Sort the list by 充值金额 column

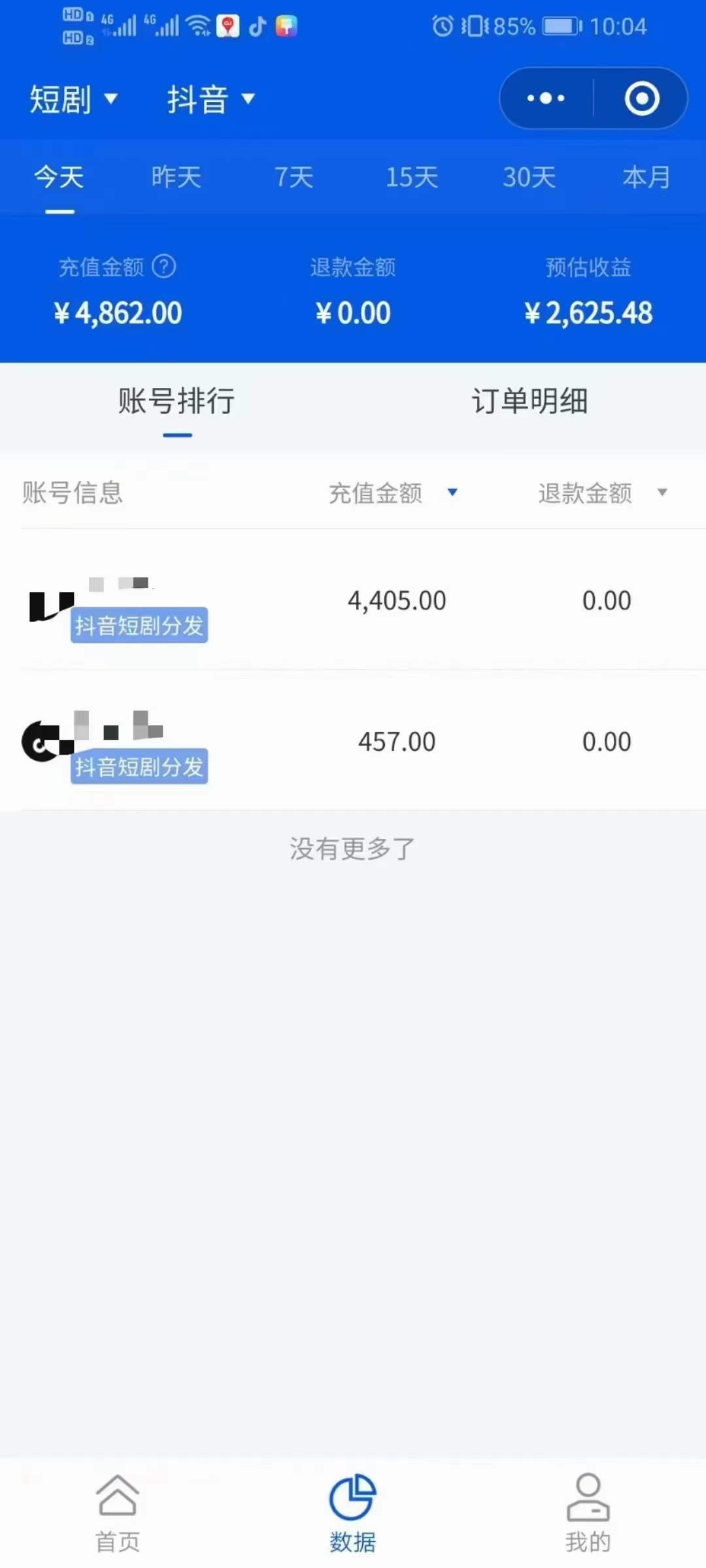tap(392, 493)
